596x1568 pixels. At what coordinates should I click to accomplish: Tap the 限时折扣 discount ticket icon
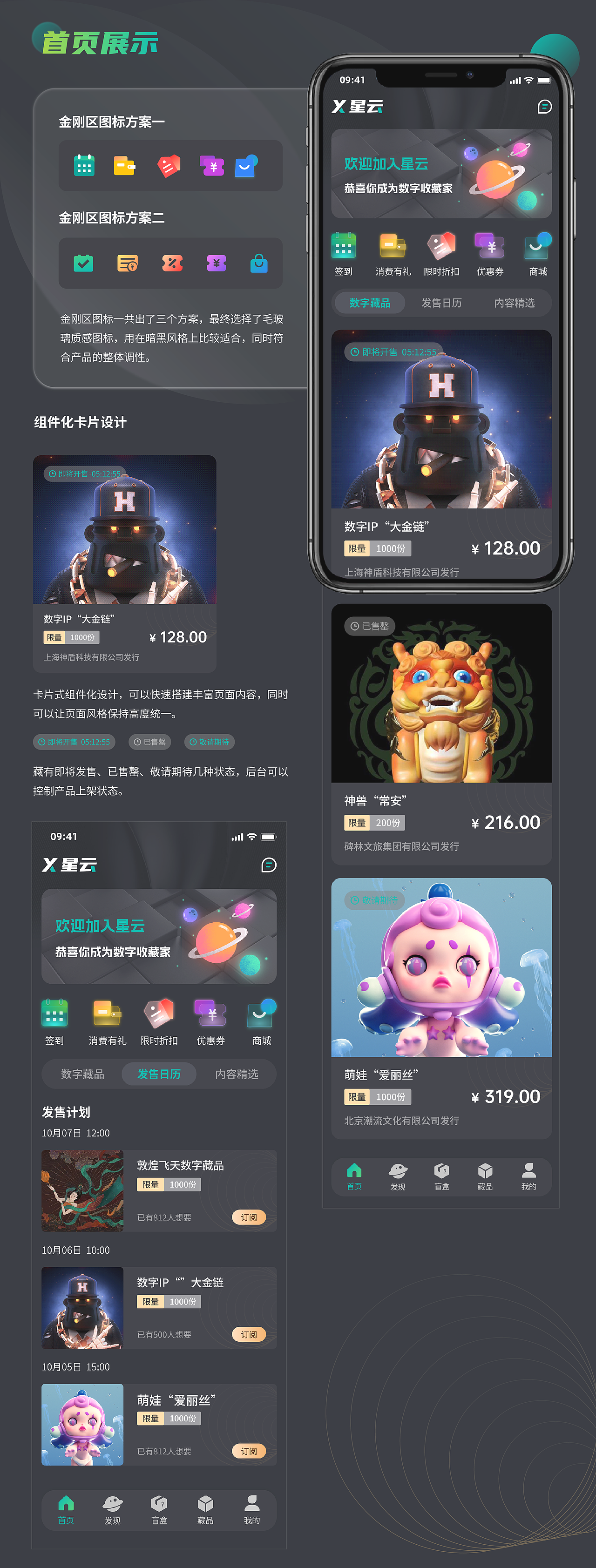pyautogui.click(x=441, y=247)
